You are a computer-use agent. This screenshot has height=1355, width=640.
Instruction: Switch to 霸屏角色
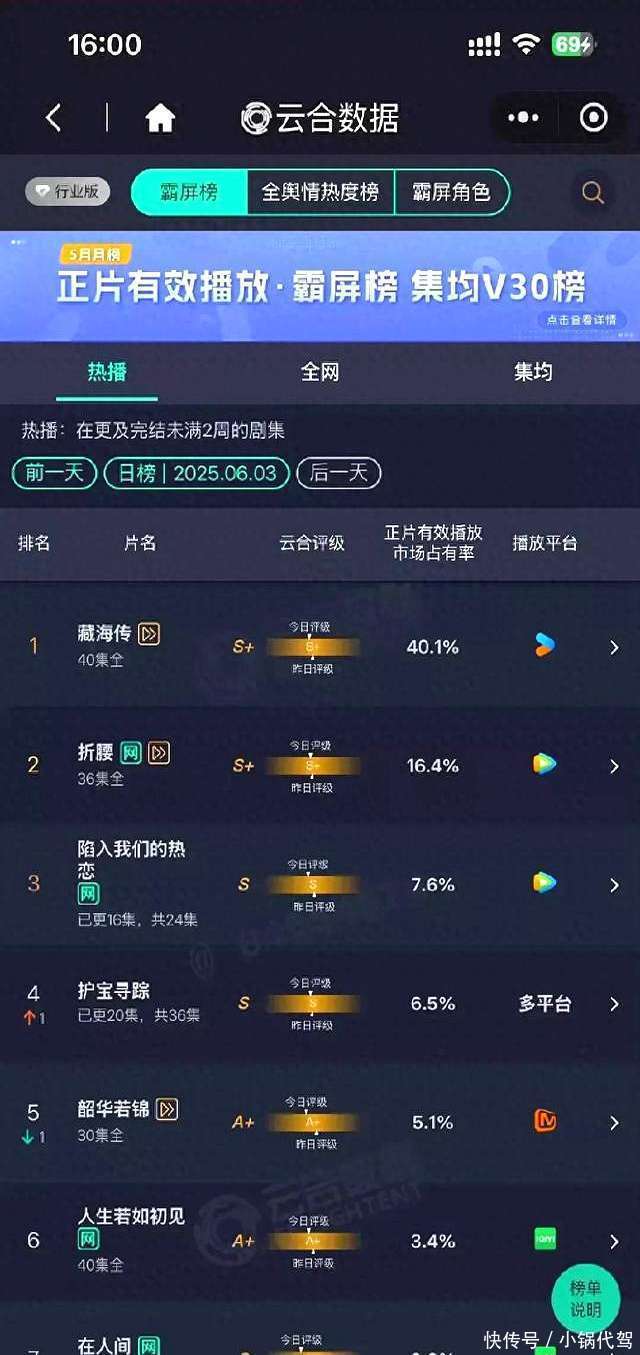(451, 192)
